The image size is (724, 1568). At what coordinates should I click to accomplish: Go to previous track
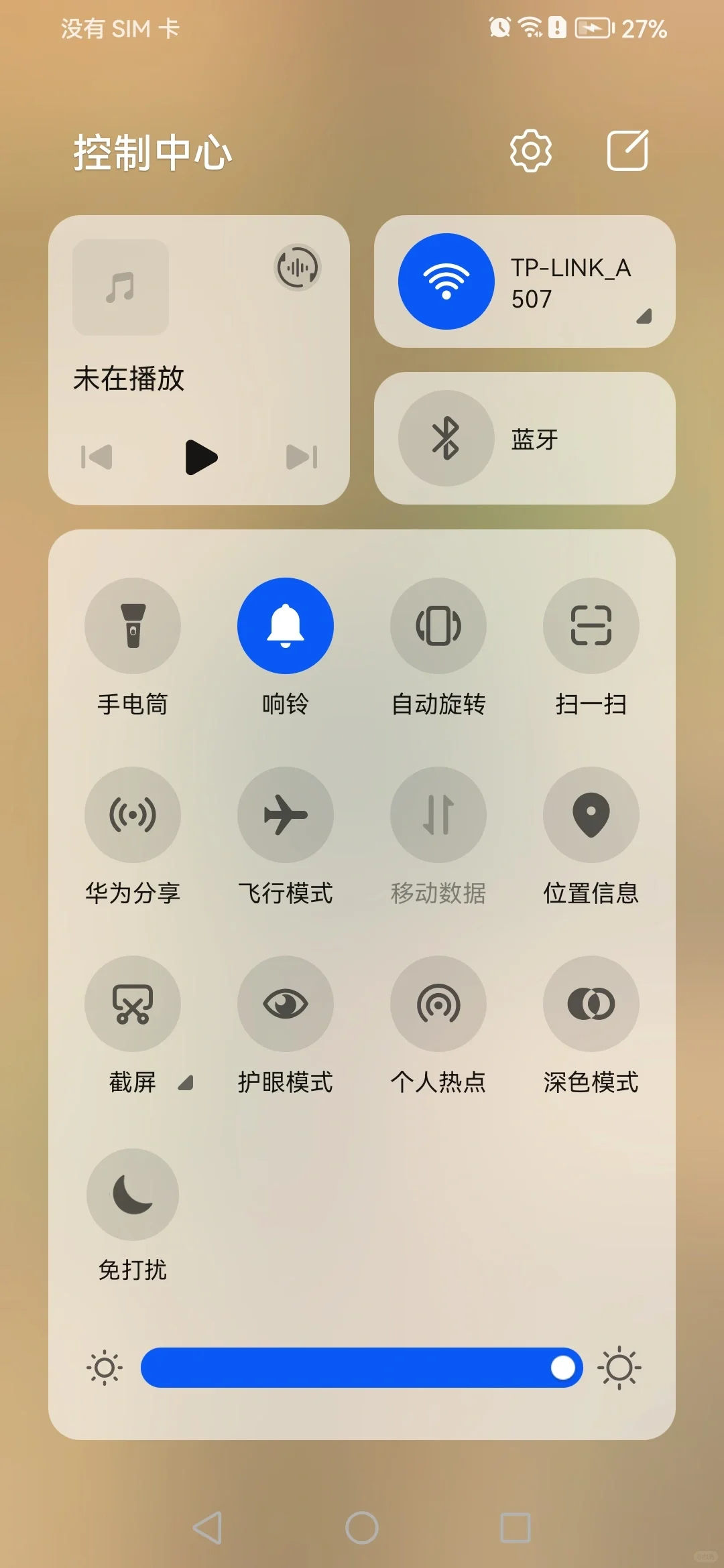point(97,457)
